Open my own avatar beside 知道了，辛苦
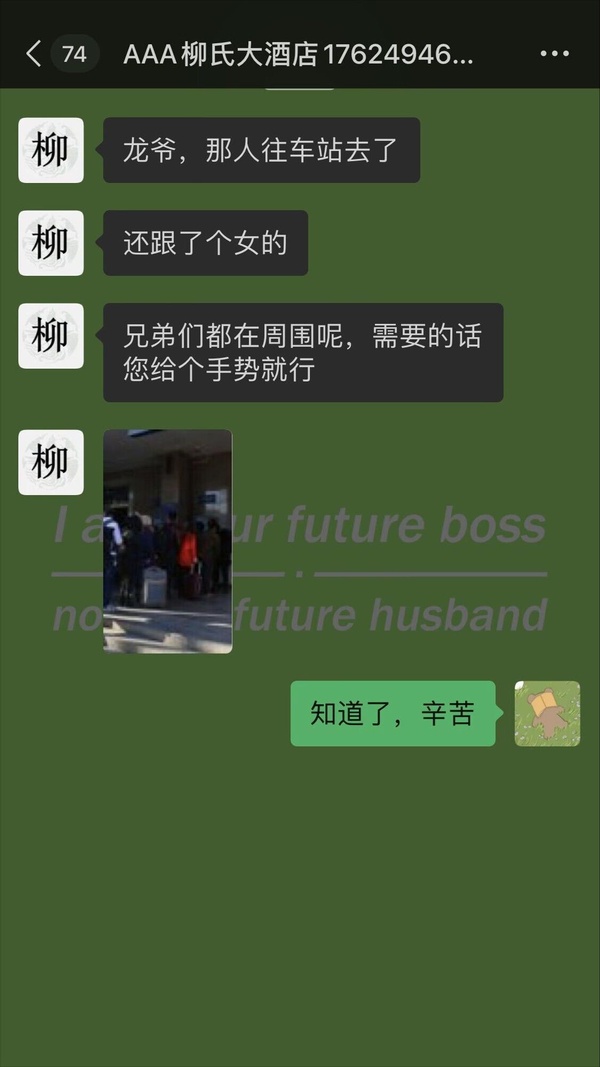This screenshot has height=1067, width=600. [x=547, y=713]
